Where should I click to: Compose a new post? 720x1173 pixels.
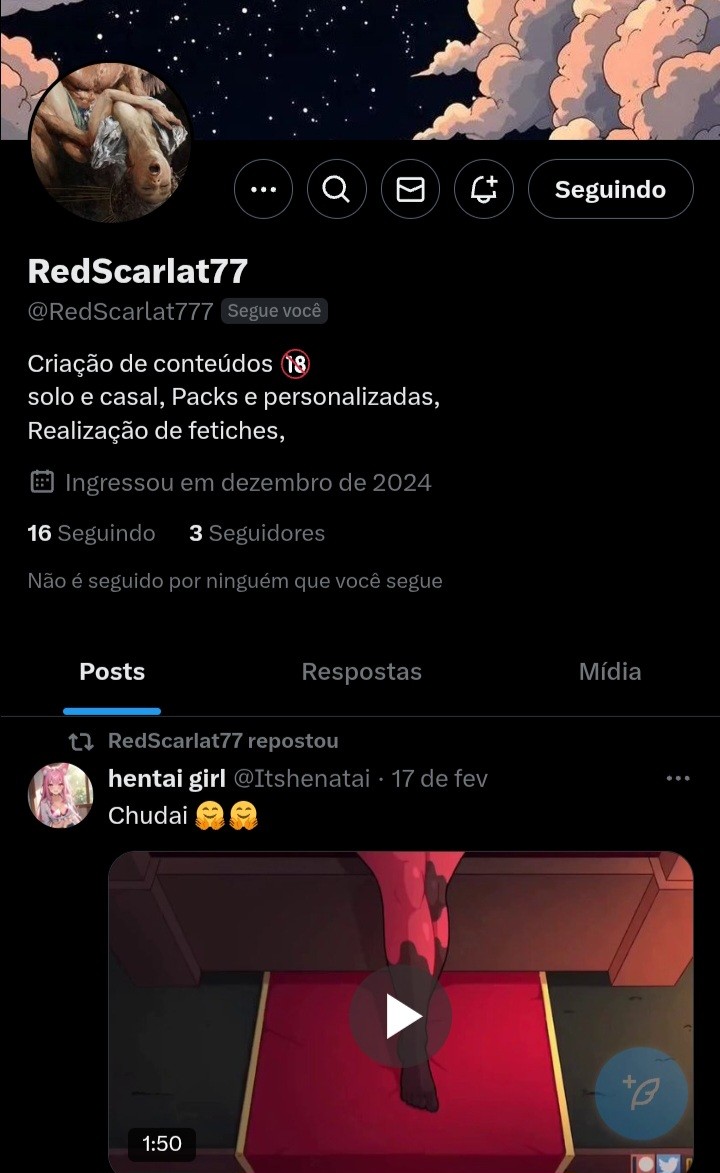pos(641,1093)
